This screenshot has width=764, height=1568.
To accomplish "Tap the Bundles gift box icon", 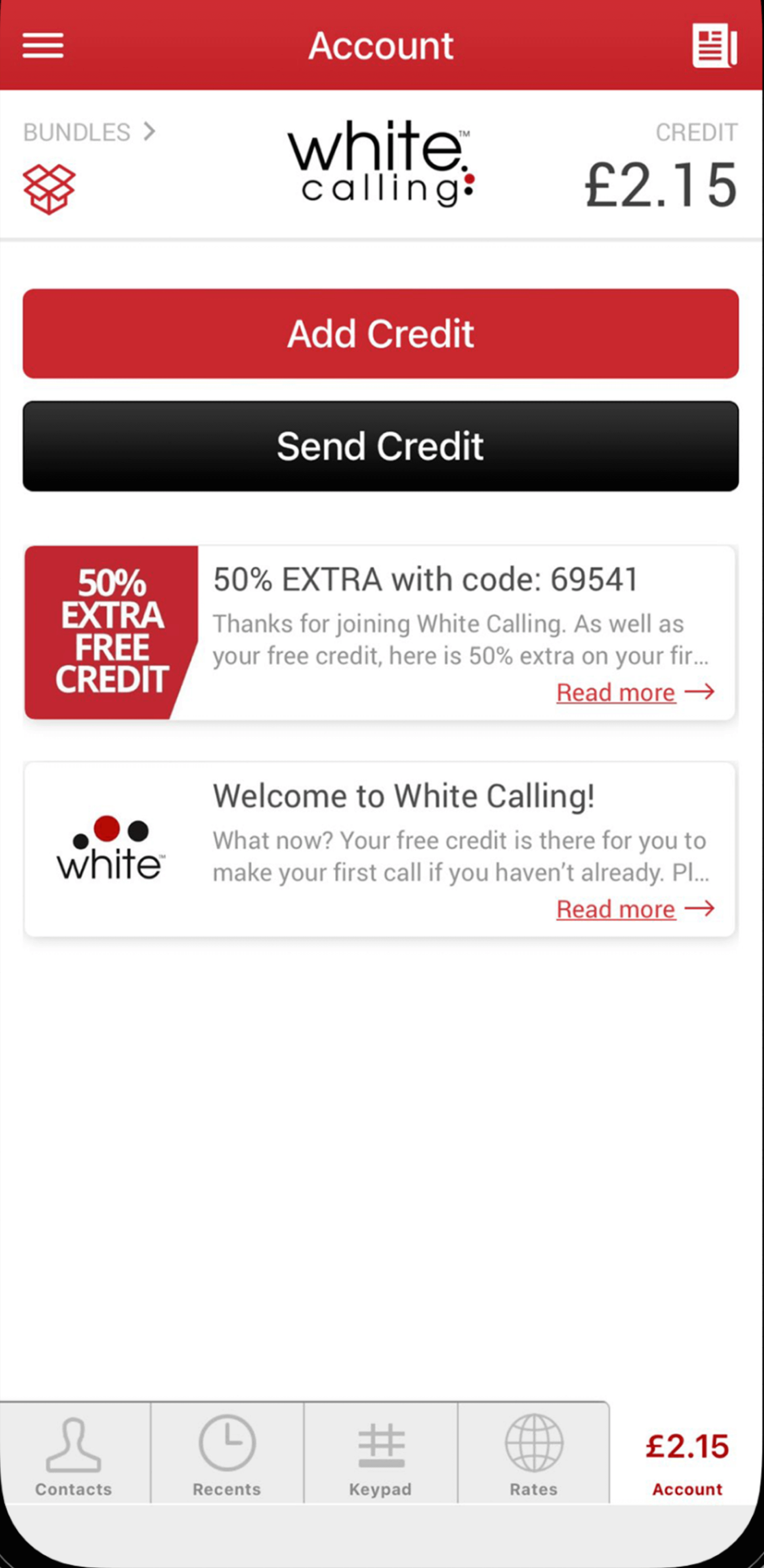I will (49, 189).
